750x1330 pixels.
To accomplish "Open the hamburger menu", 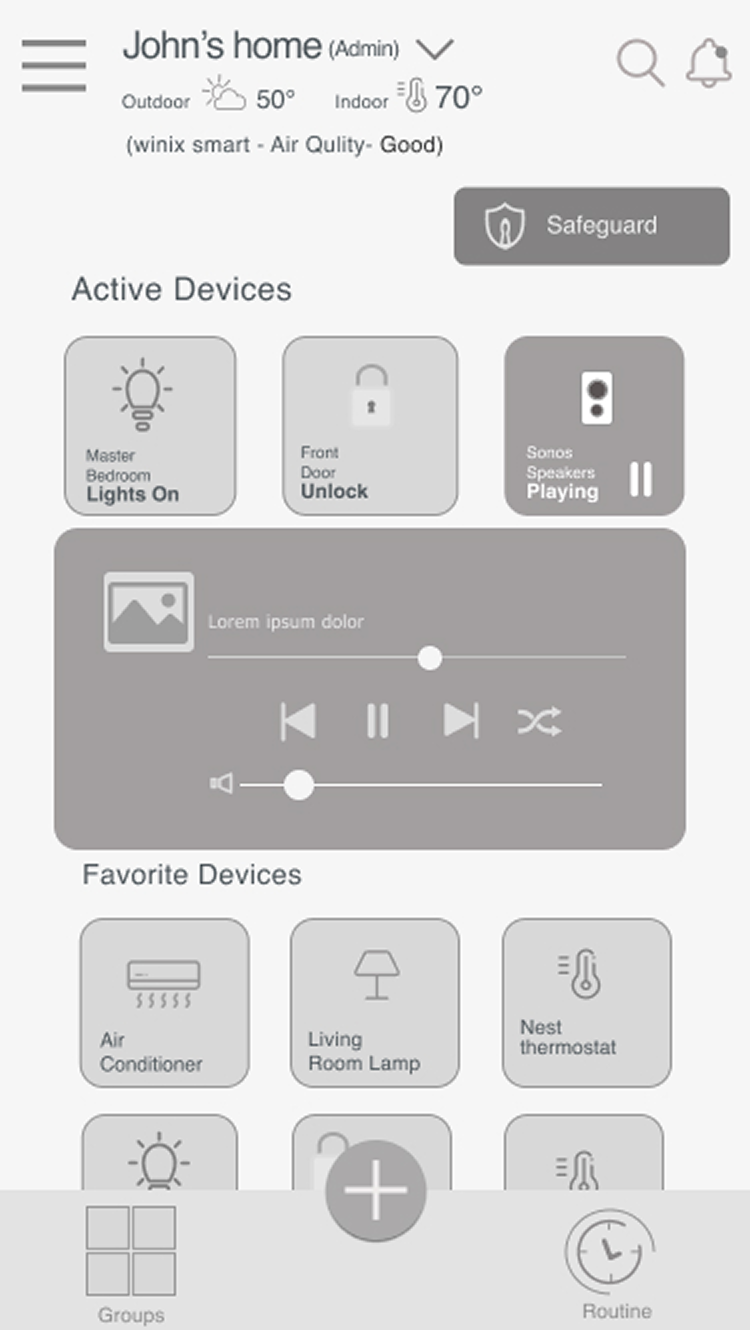I will coord(54,66).
